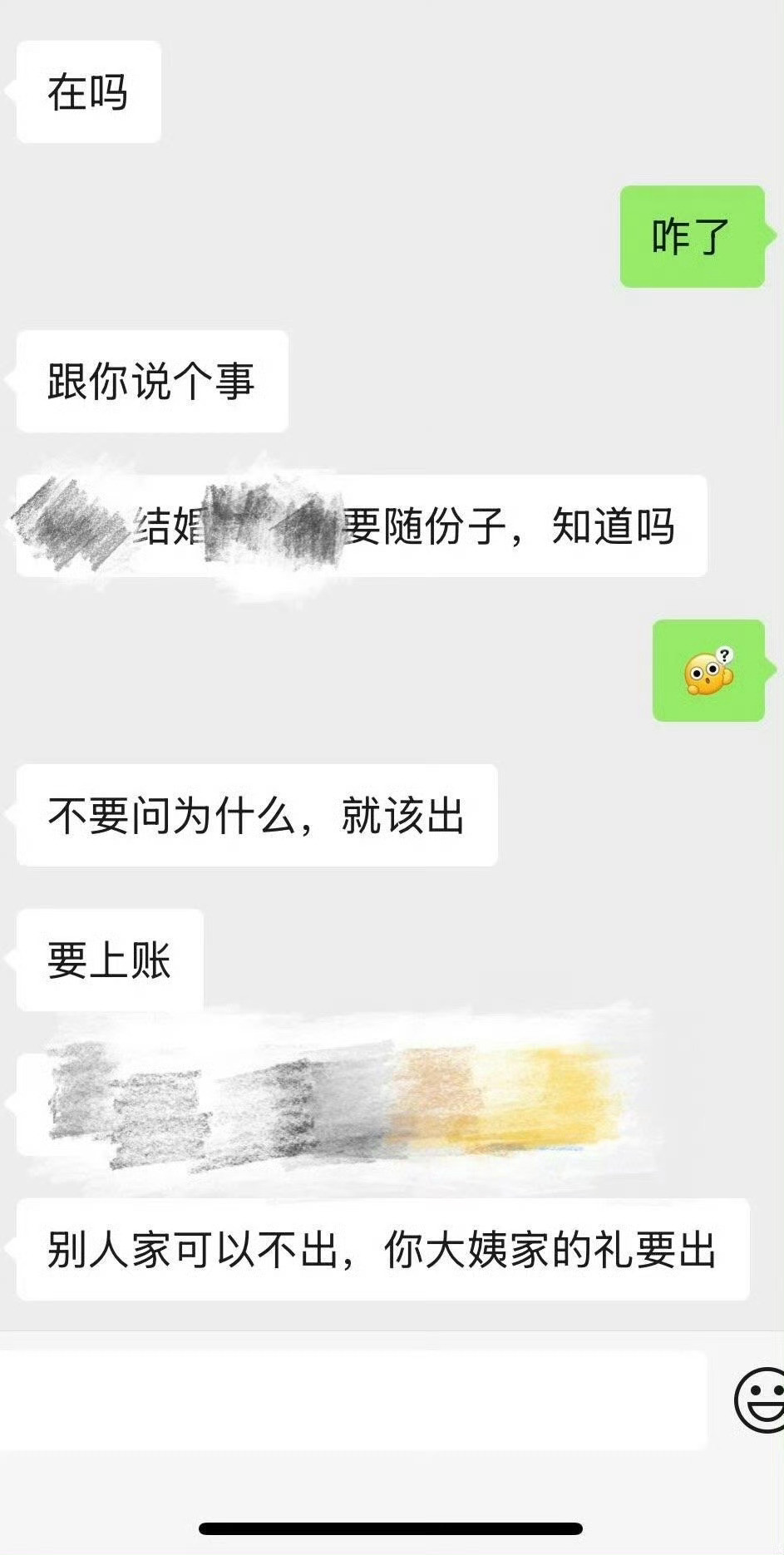Click the green "咋了" reply bubble
Viewport: 784px width, 1555px height.
click(x=692, y=235)
